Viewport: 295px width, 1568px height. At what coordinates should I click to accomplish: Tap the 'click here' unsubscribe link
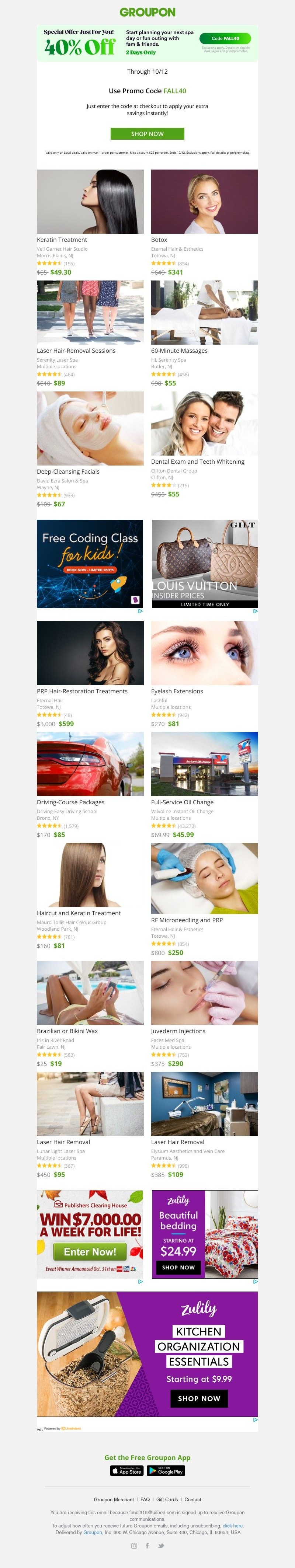232,1525
